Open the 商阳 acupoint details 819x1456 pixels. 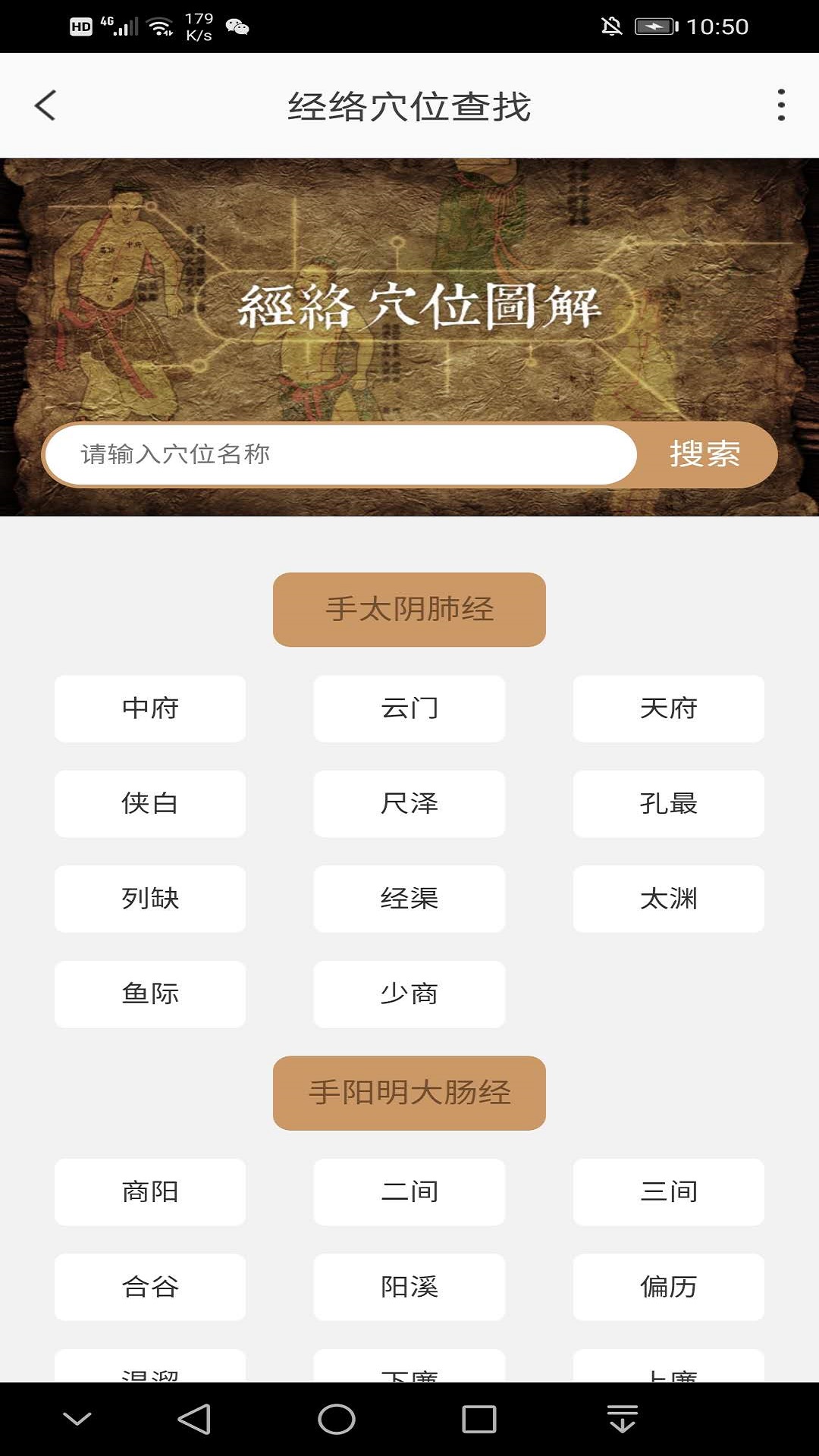pyautogui.click(x=149, y=1192)
